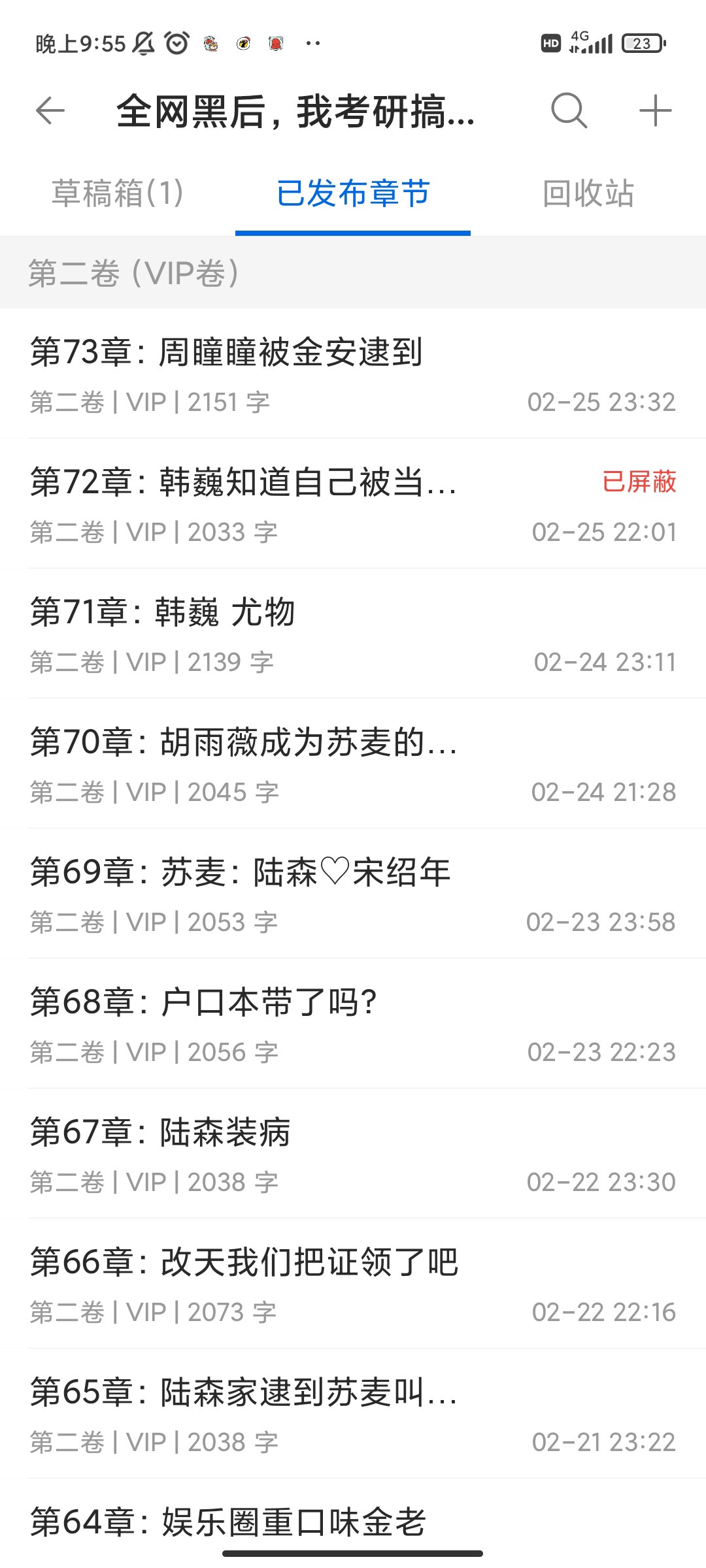
Task: Add a new chapter with plus icon
Action: click(655, 110)
